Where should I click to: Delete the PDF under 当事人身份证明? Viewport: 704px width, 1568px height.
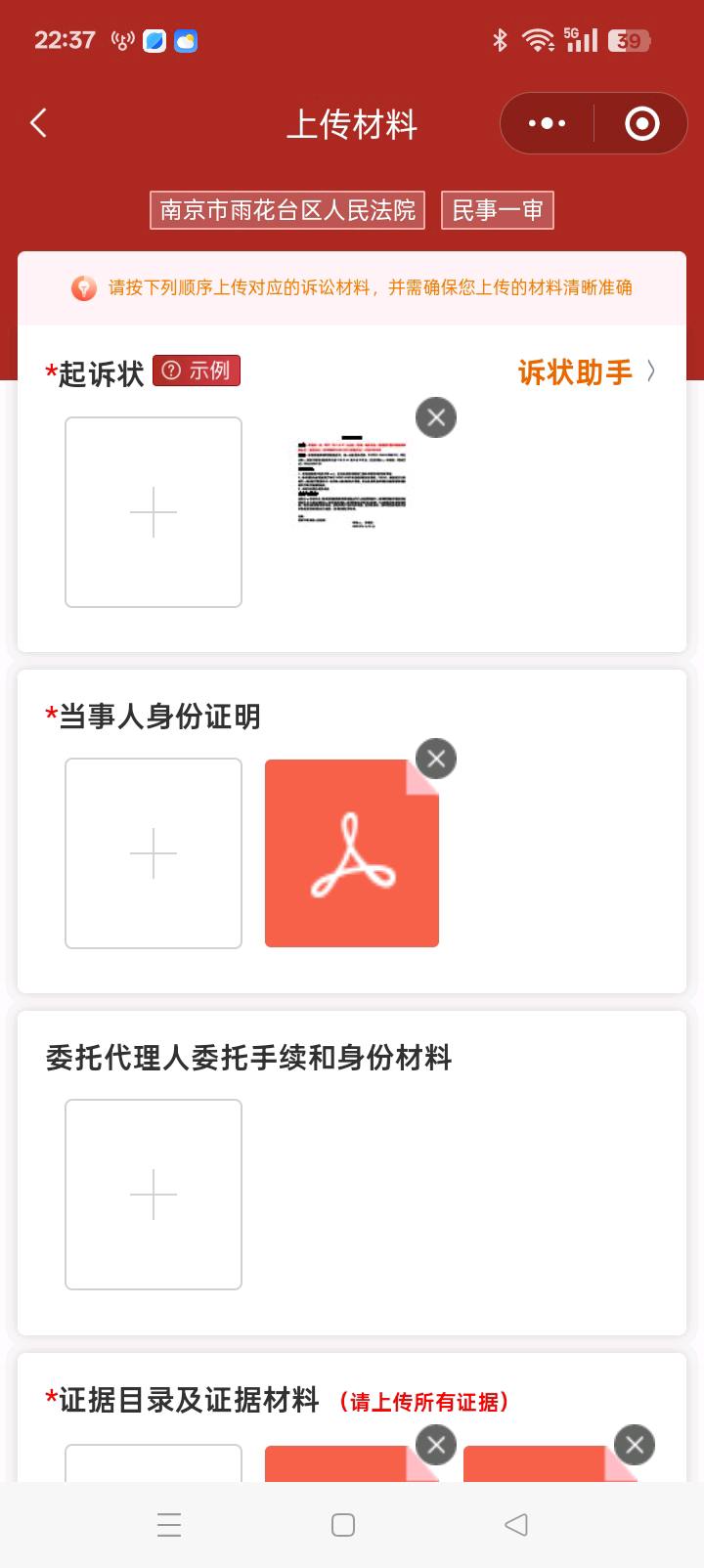[436, 759]
